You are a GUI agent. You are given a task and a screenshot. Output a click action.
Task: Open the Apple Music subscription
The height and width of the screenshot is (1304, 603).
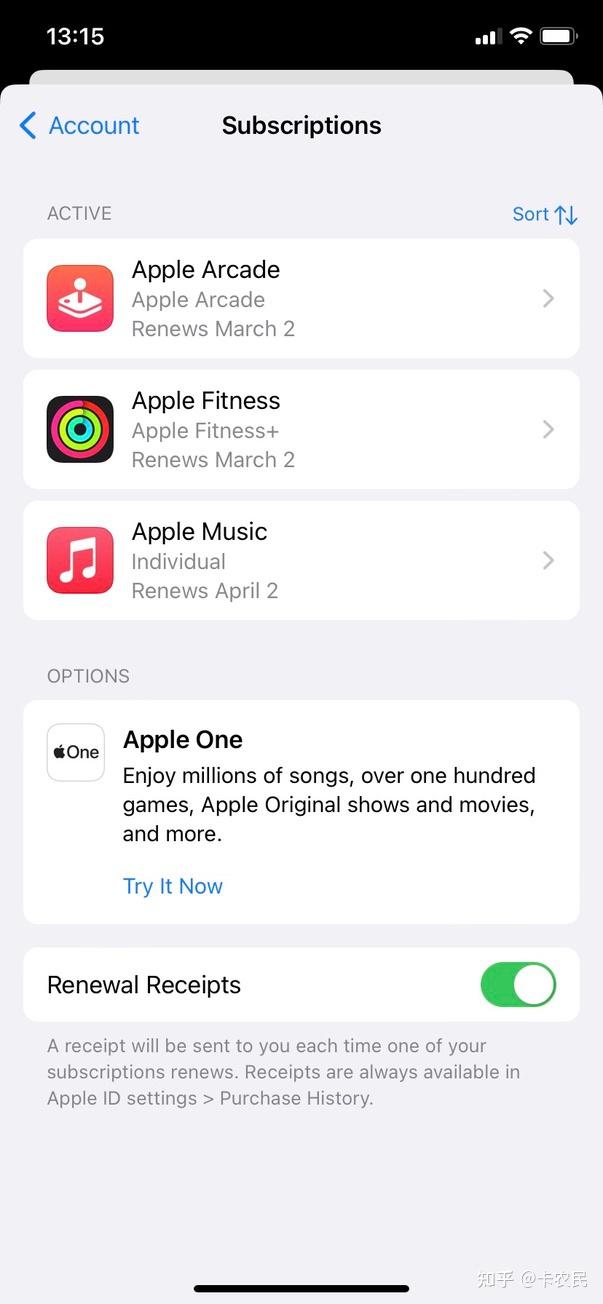pos(300,560)
